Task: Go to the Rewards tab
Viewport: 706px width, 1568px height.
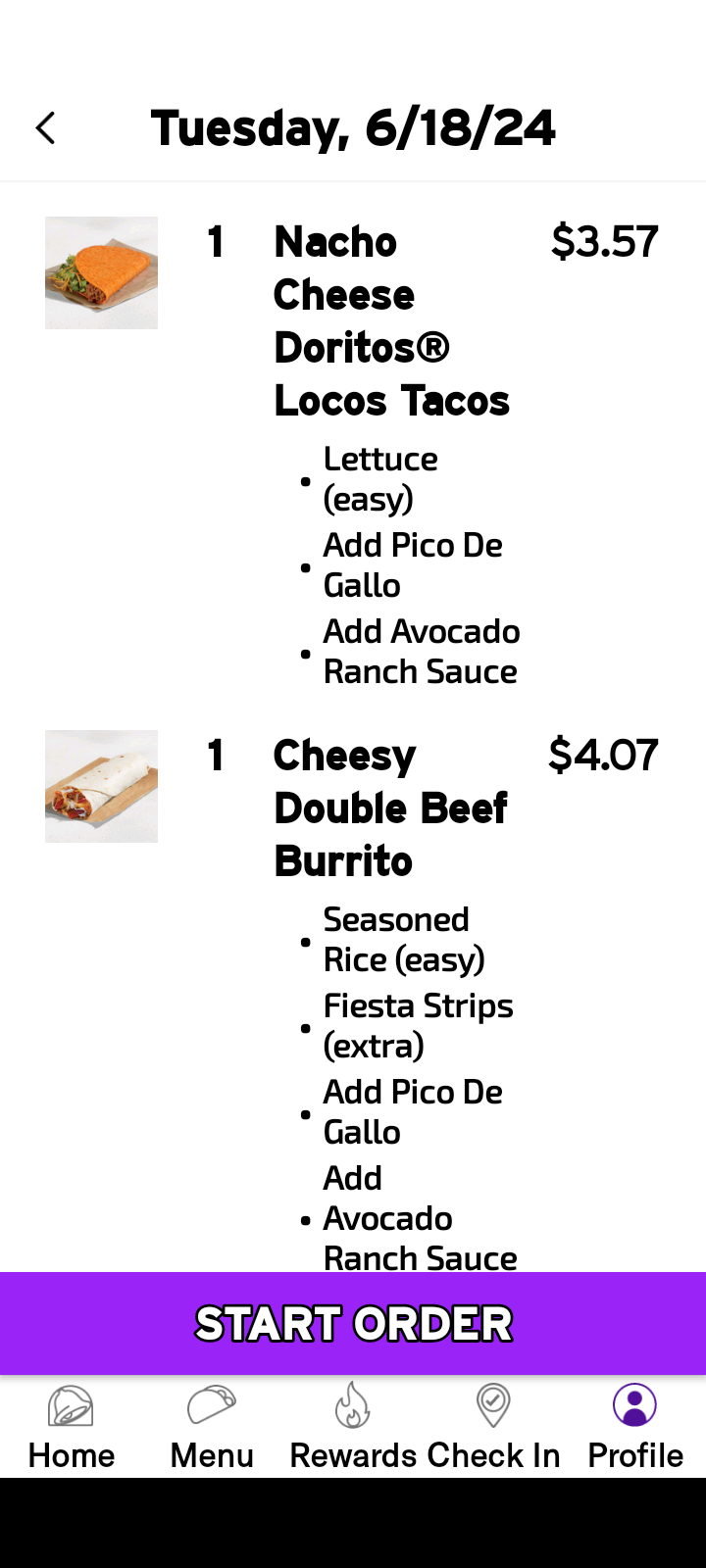Action: click(353, 1428)
